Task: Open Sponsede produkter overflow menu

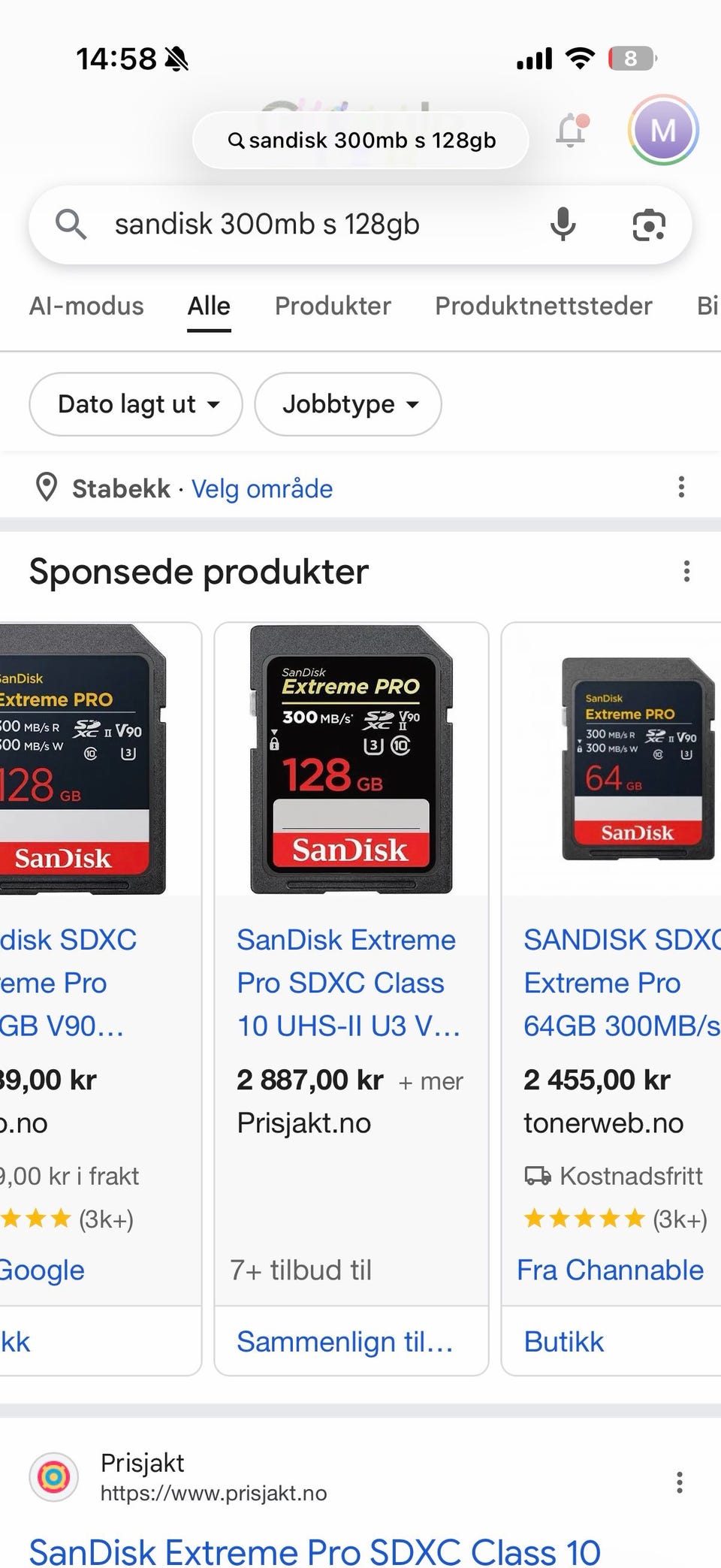Action: (x=686, y=571)
